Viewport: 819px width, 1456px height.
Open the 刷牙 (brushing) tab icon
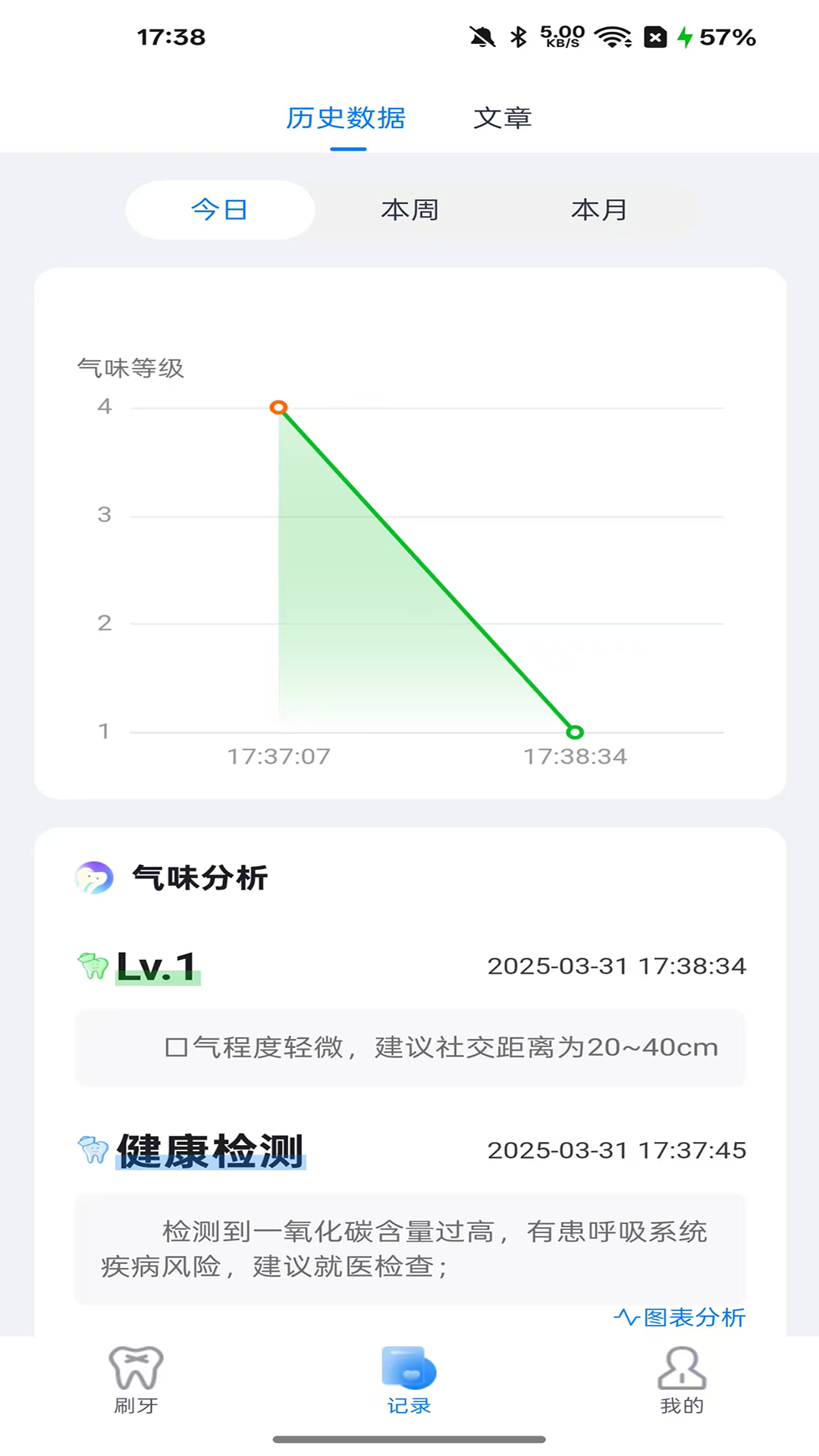coord(135,1369)
